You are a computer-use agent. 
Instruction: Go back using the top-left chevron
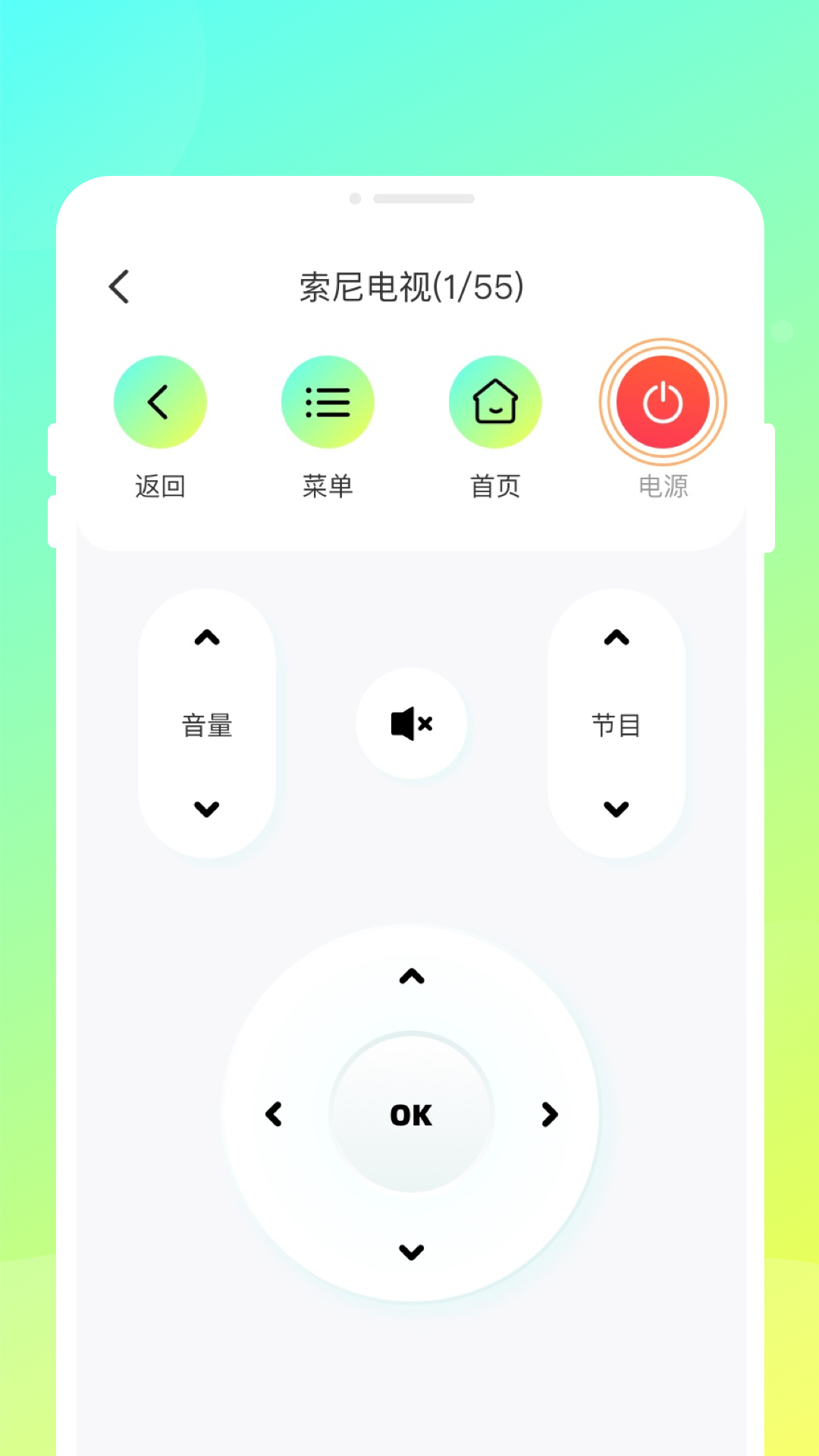coord(118,287)
